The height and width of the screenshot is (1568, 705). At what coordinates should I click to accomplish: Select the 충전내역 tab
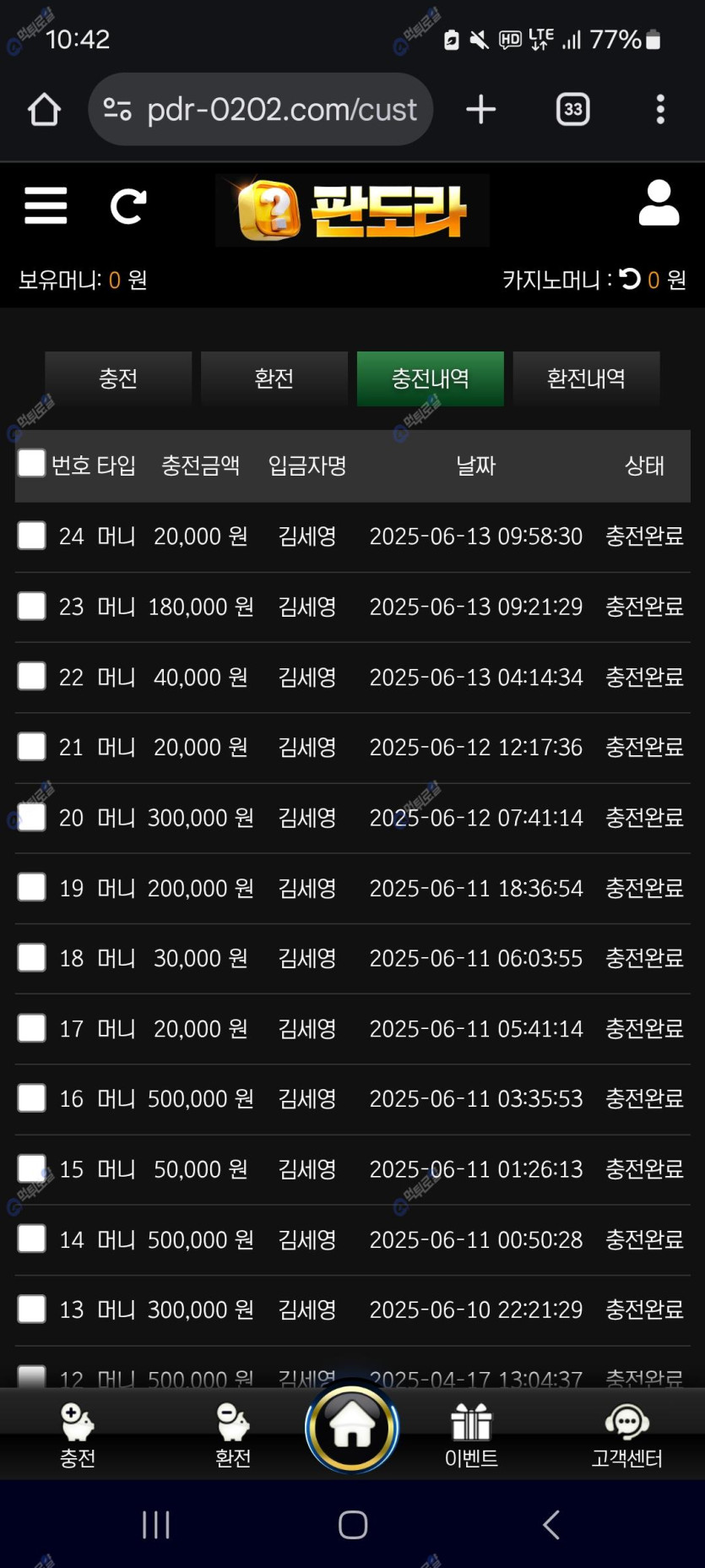coord(431,378)
